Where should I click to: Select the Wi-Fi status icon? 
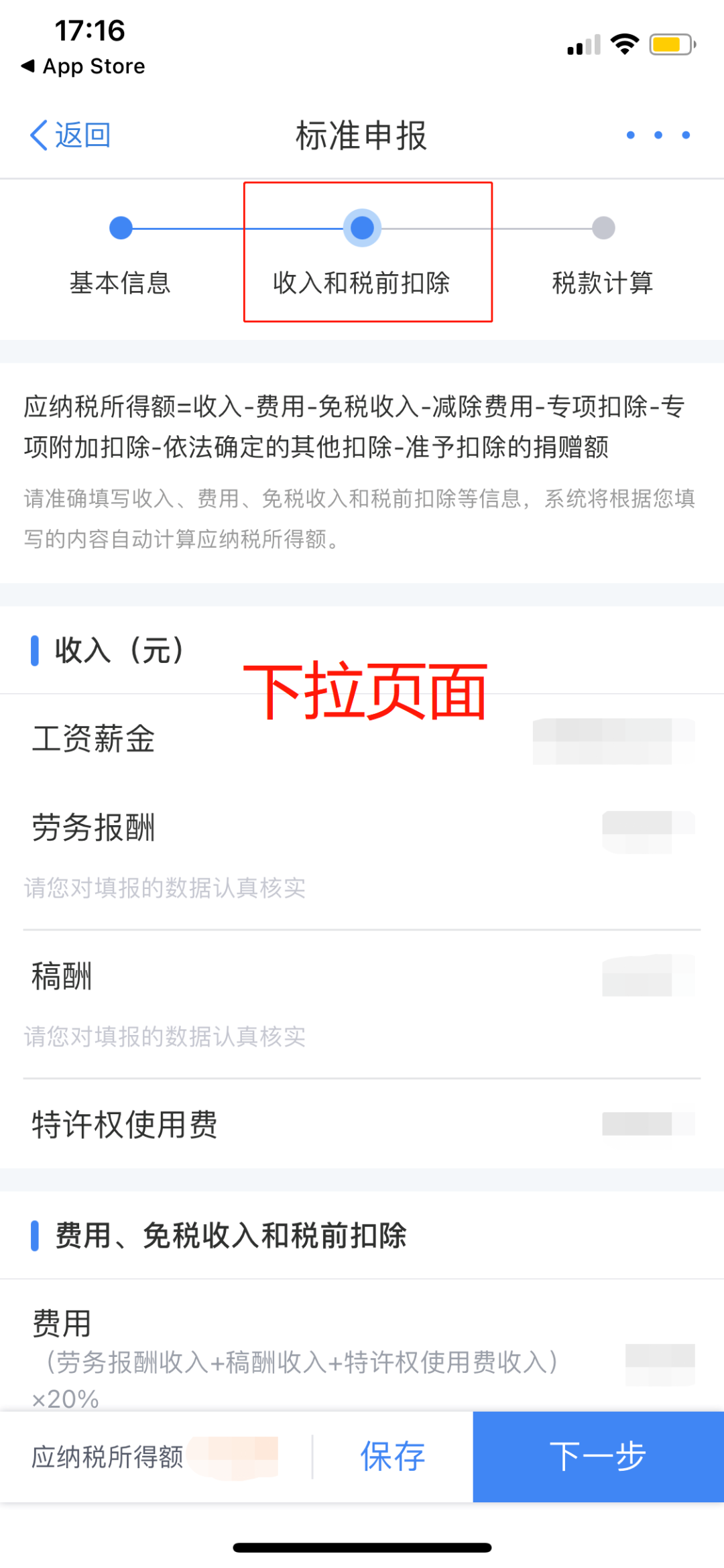[x=623, y=44]
